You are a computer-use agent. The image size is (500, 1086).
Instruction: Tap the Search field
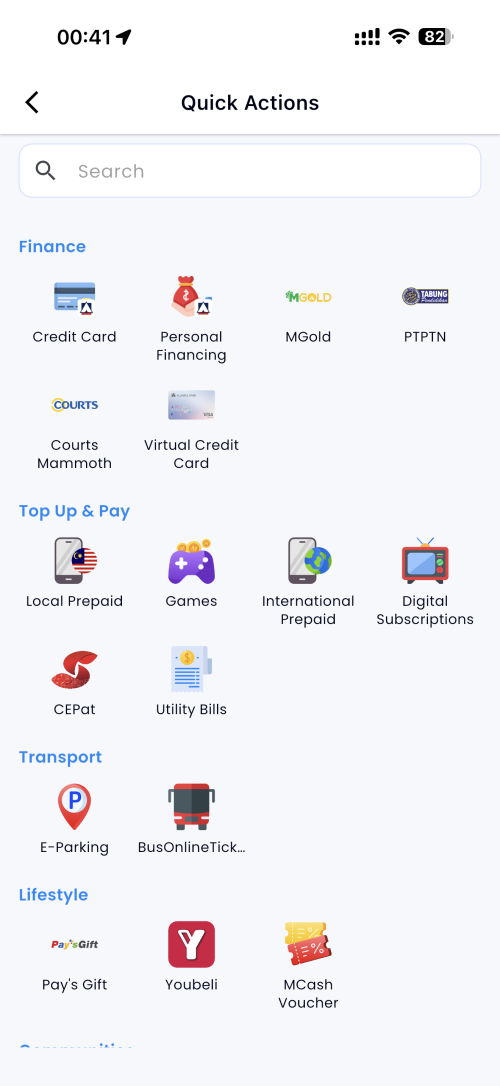coord(250,171)
